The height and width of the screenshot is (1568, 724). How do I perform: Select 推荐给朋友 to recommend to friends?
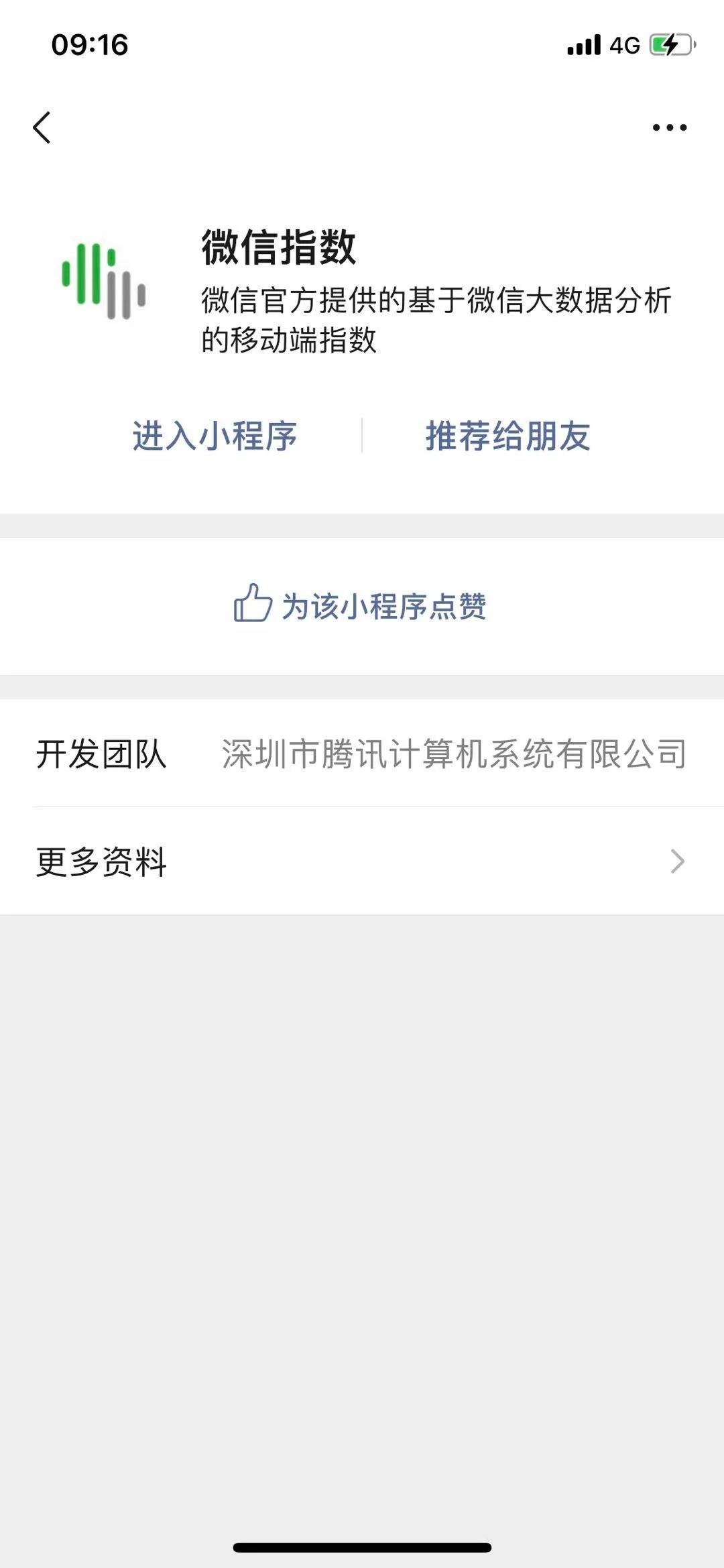[507, 436]
